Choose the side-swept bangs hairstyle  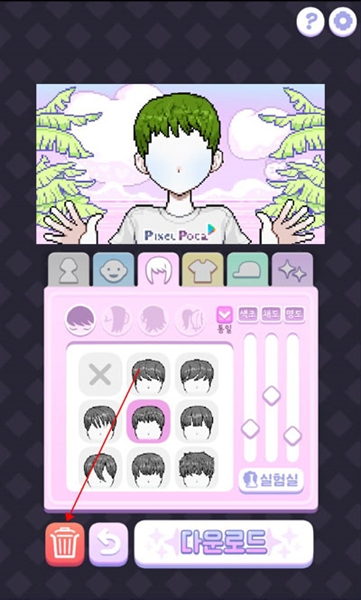pos(100,468)
